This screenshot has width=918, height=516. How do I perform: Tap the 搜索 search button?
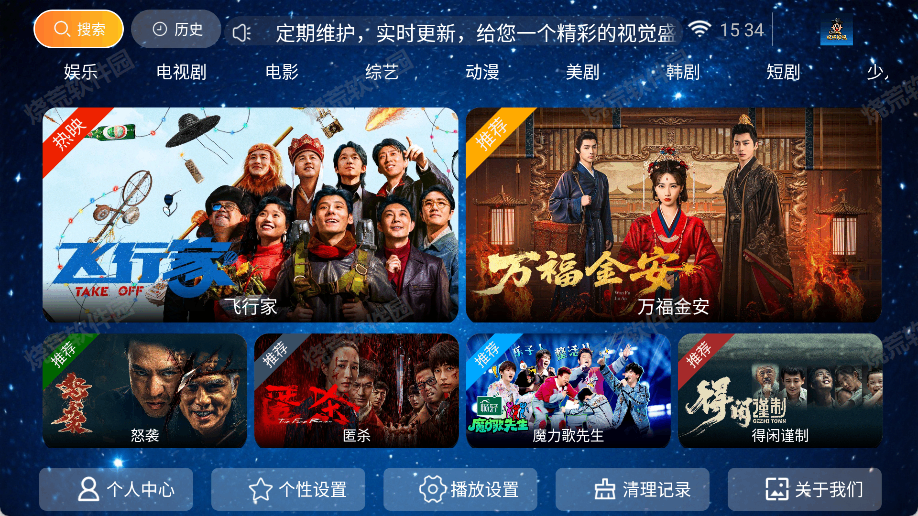[x=79, y=30]
